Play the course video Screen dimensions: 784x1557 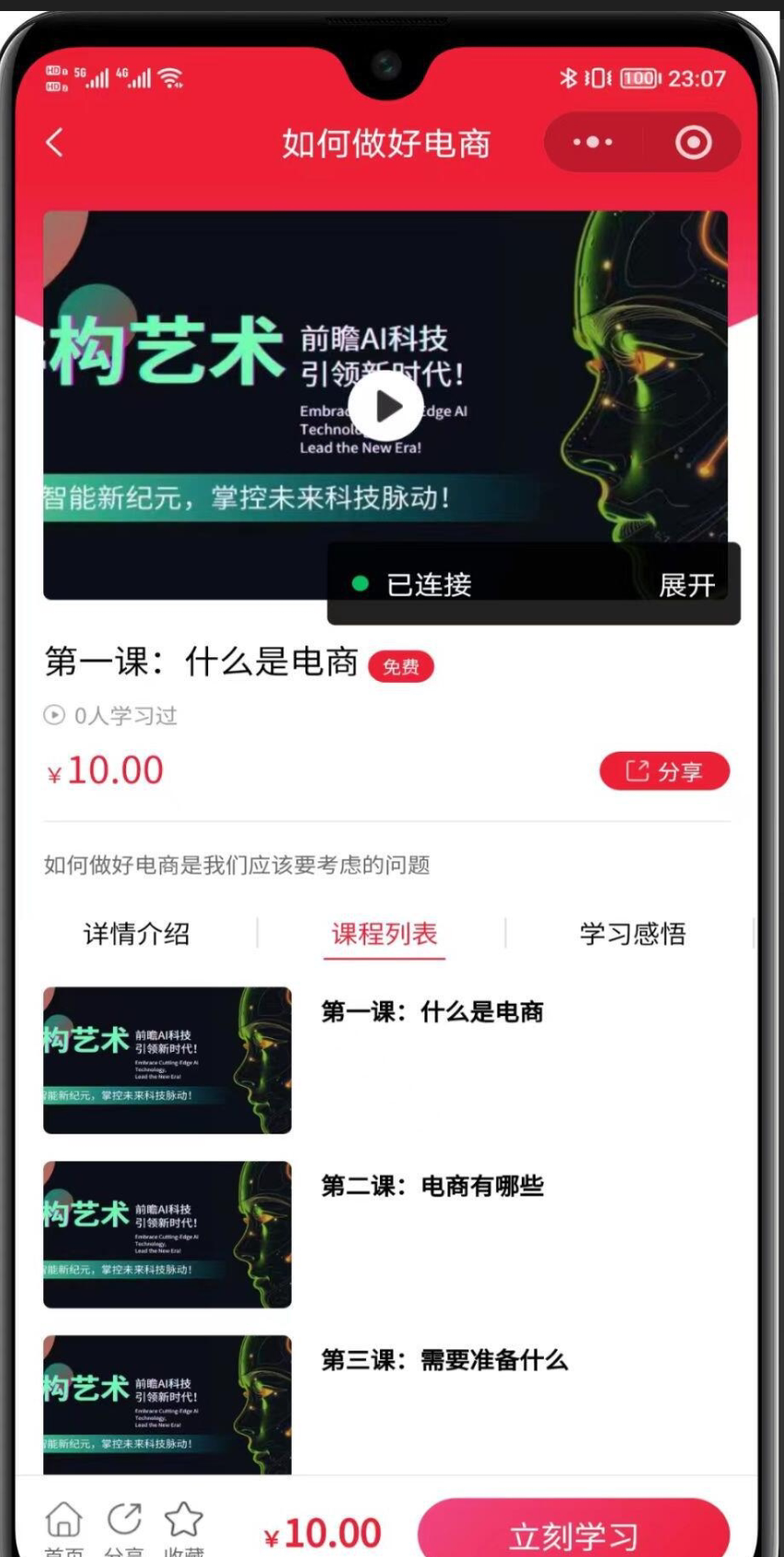pos(386,406)
